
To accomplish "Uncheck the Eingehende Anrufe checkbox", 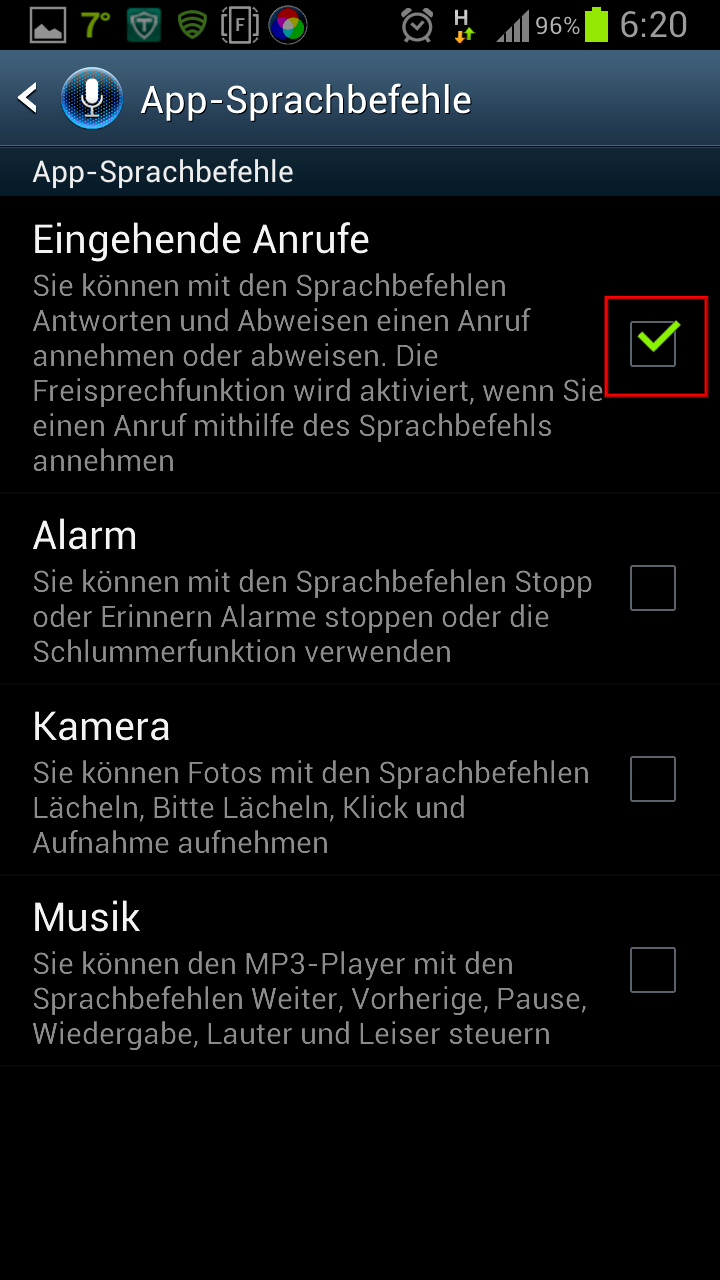I will tap(654, 344).
